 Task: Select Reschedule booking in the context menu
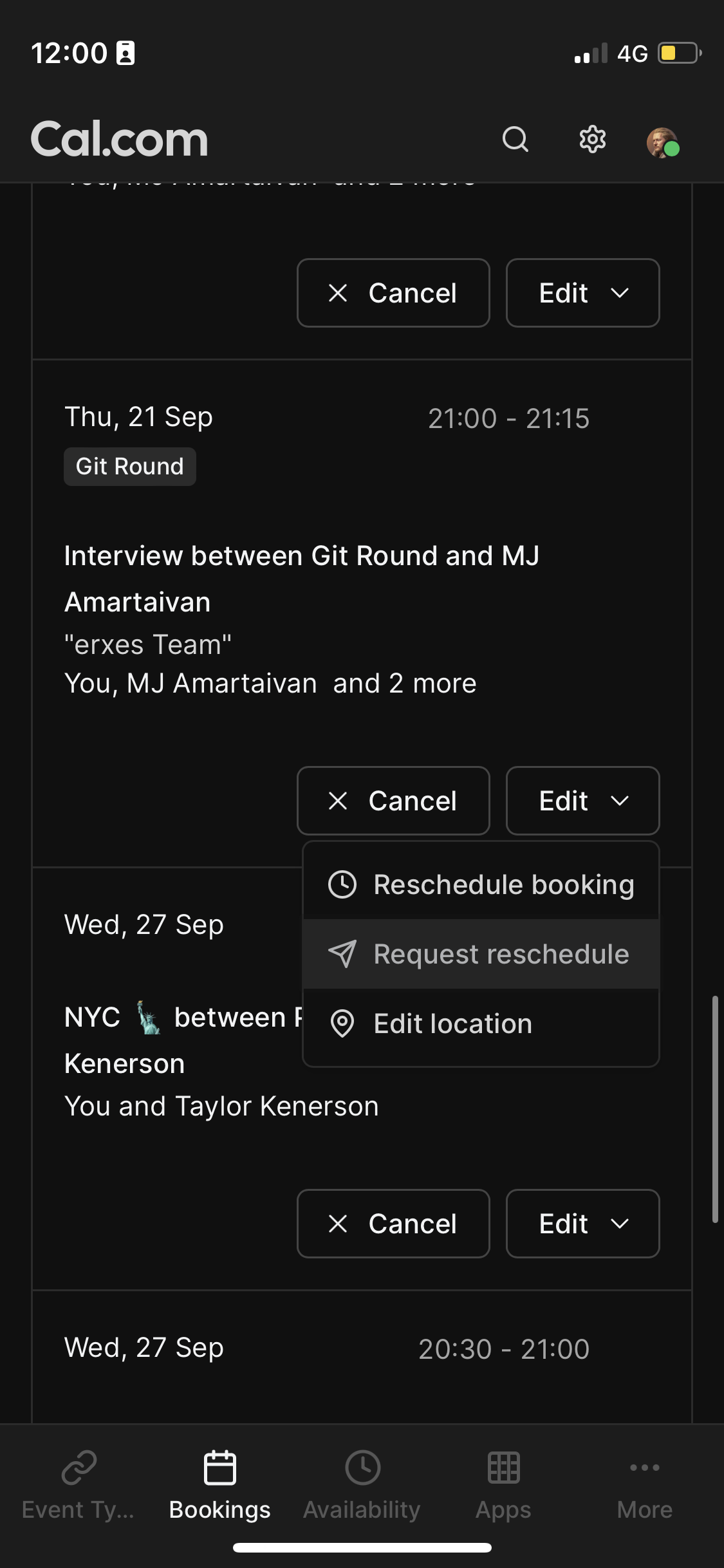coord(481,884)
